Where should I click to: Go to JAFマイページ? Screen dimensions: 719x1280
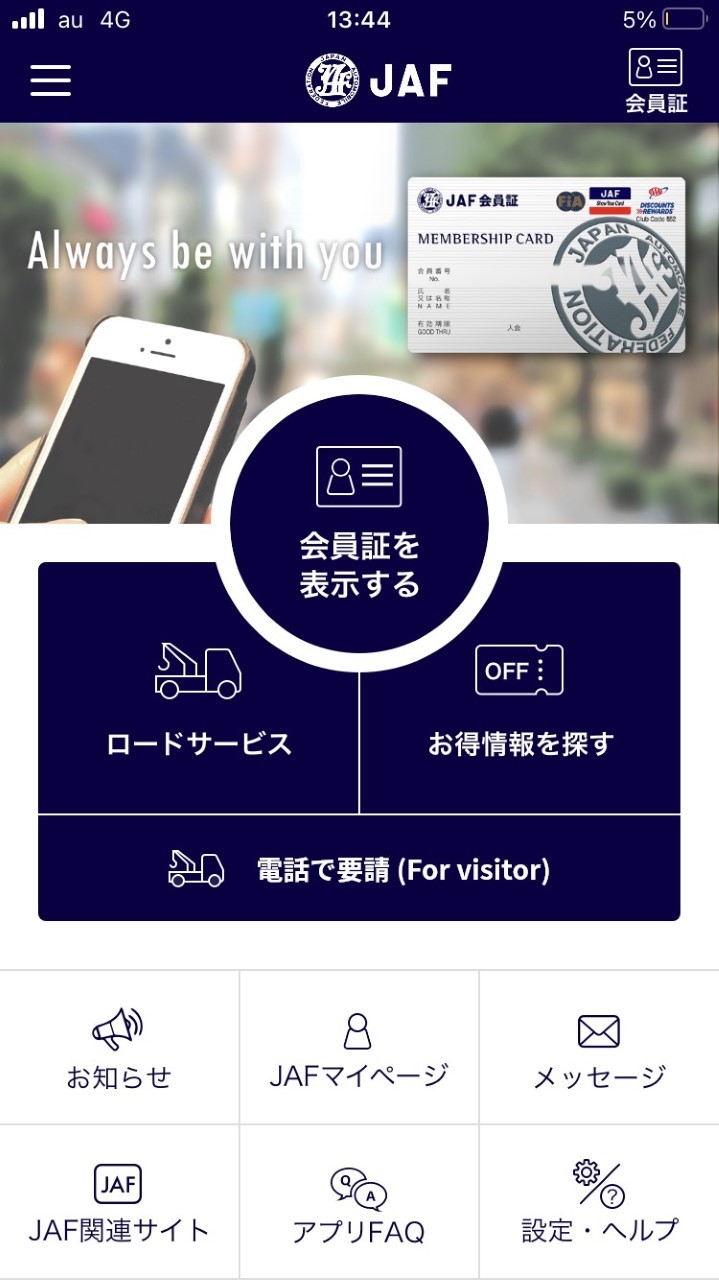tap(359, 1048)
